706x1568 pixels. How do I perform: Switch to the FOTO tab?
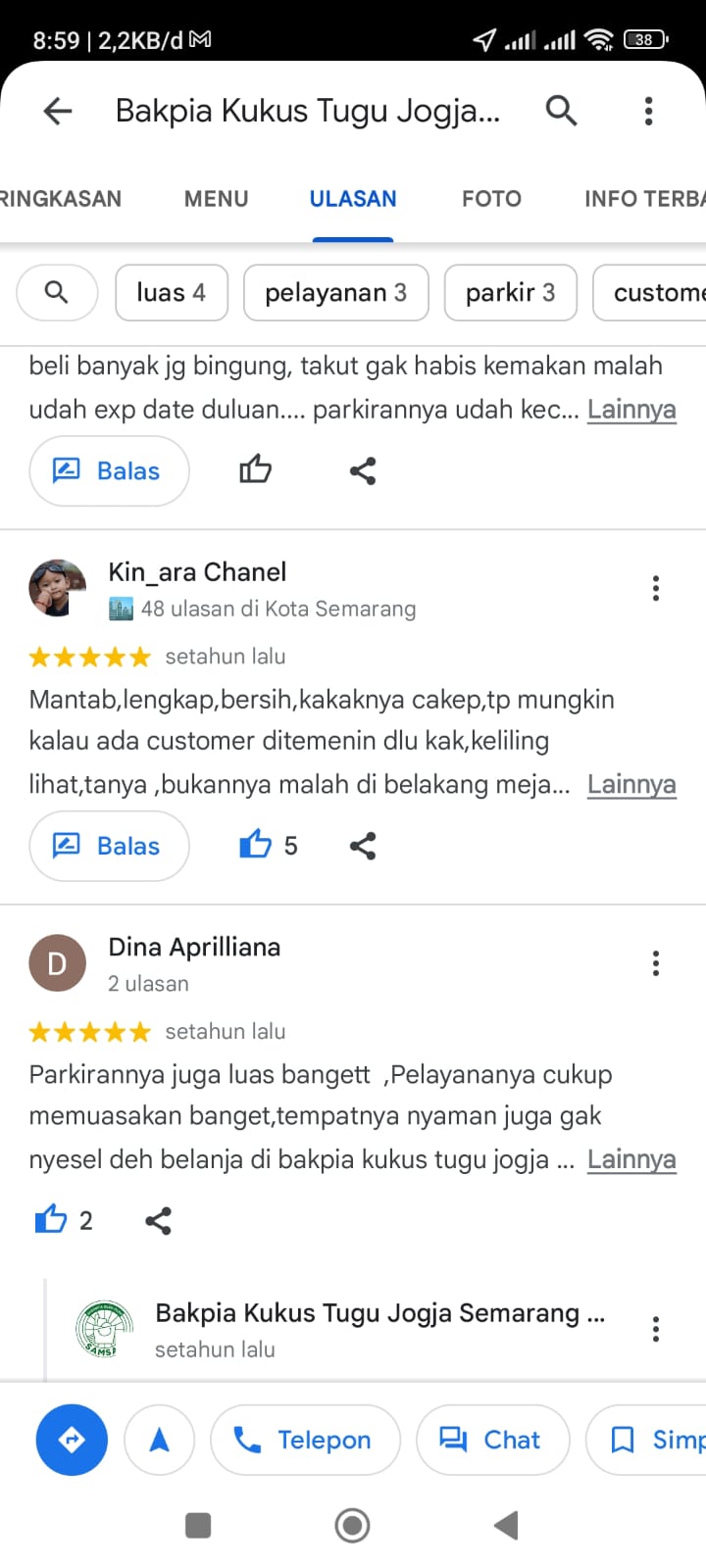point(491,199)
